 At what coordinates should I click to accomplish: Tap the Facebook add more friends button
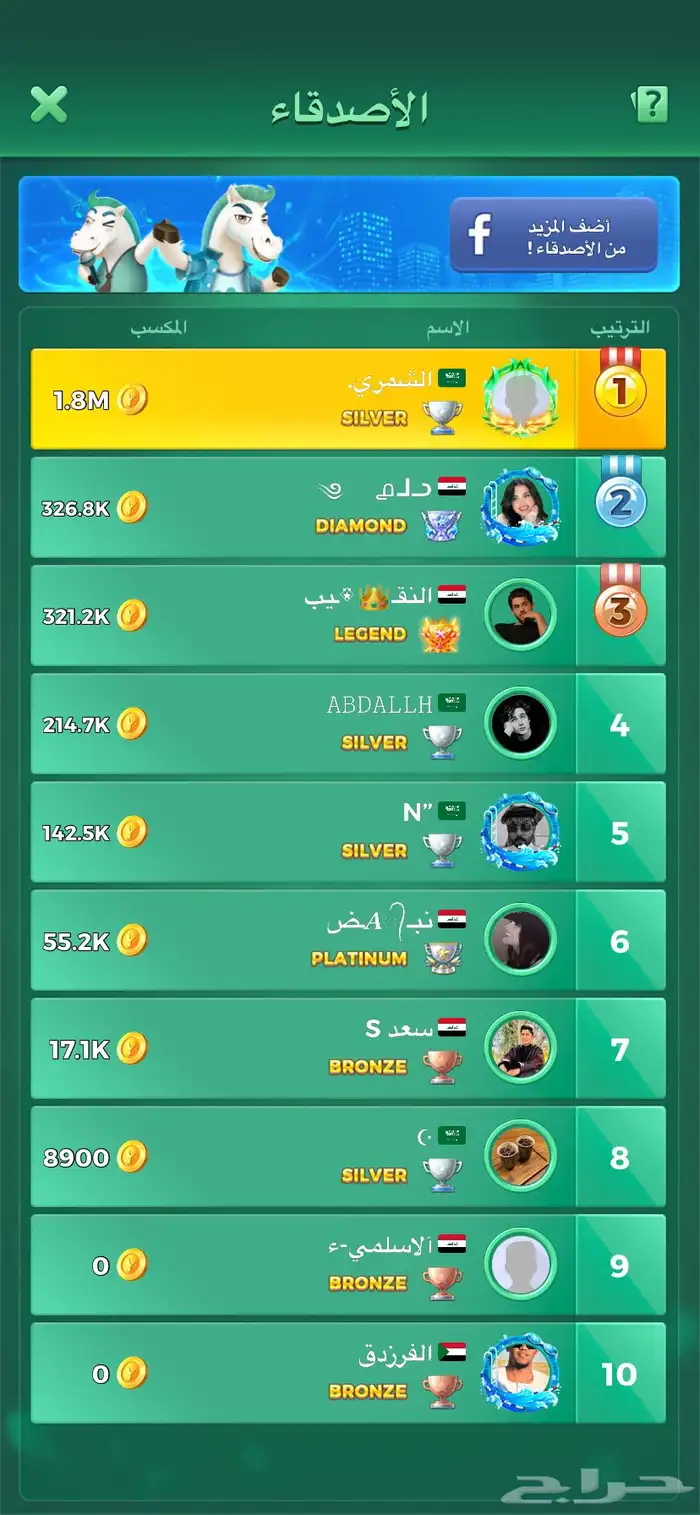click(553, 235)
